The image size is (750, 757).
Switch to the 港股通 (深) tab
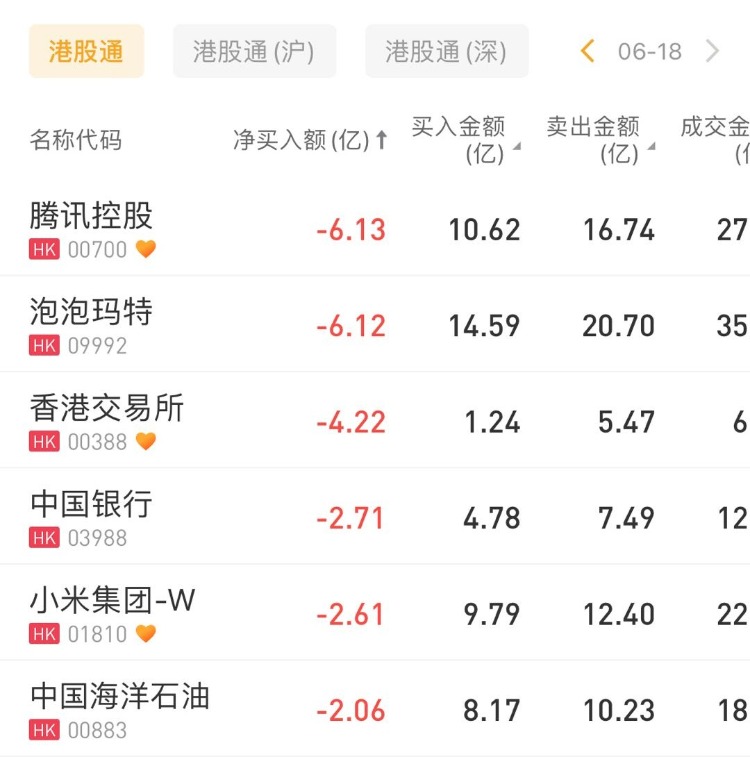(446, 52)
